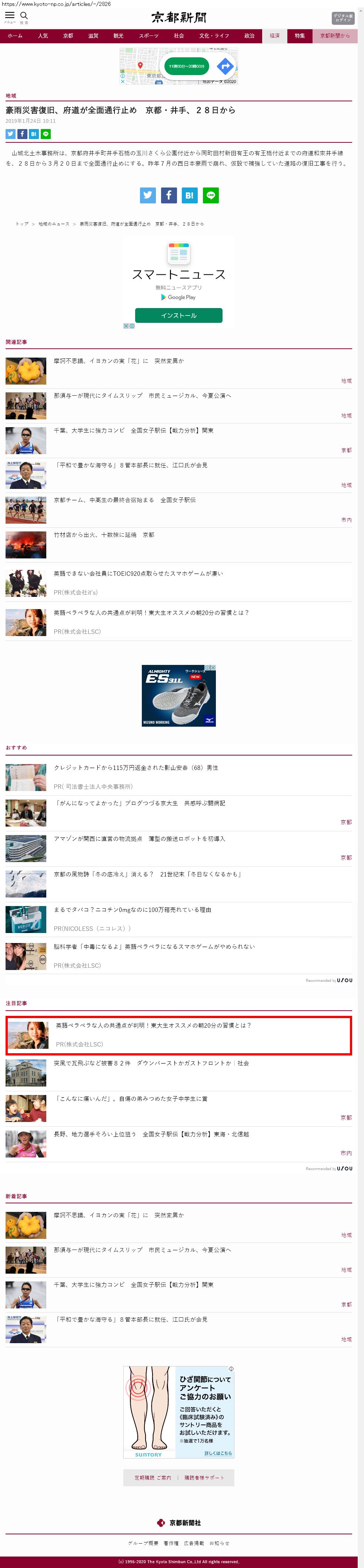This screenshot has width=364, height=1568.
Task: Open the hamburger menu
Action: pyautogui.click(x=10, y=16)
